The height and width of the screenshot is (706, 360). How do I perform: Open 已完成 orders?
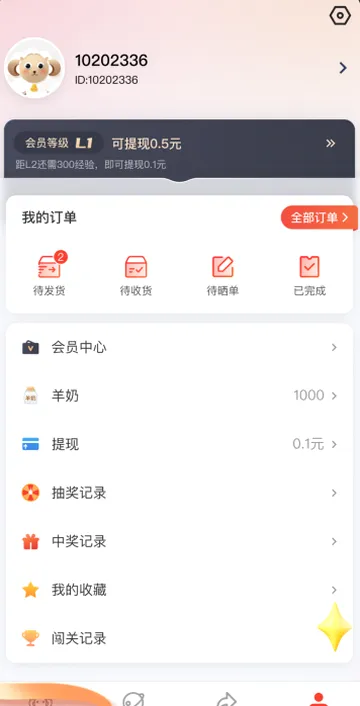coord(310,276)
